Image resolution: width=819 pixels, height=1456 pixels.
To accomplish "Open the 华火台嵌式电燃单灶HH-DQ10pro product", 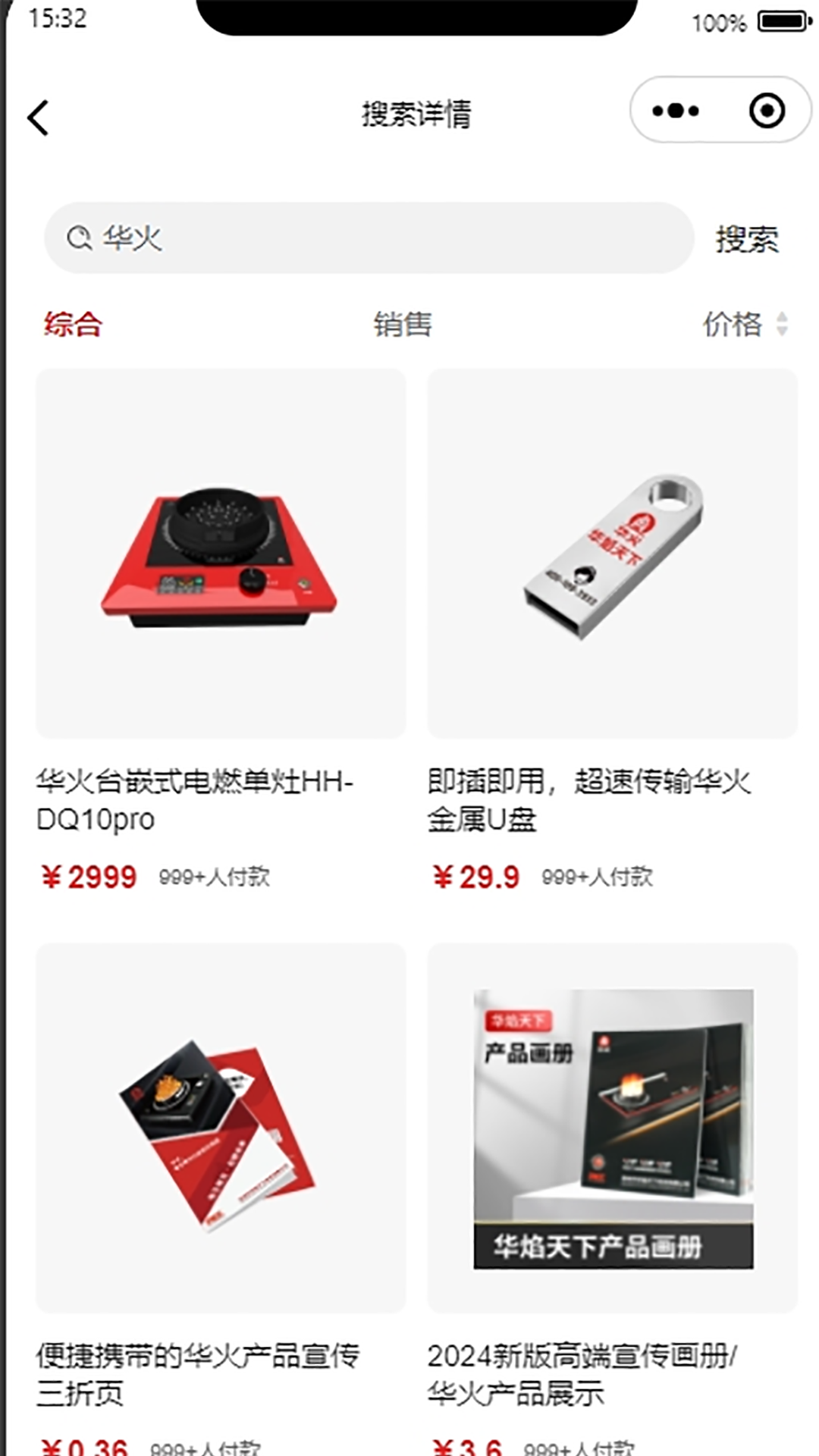I will point(221,554).
